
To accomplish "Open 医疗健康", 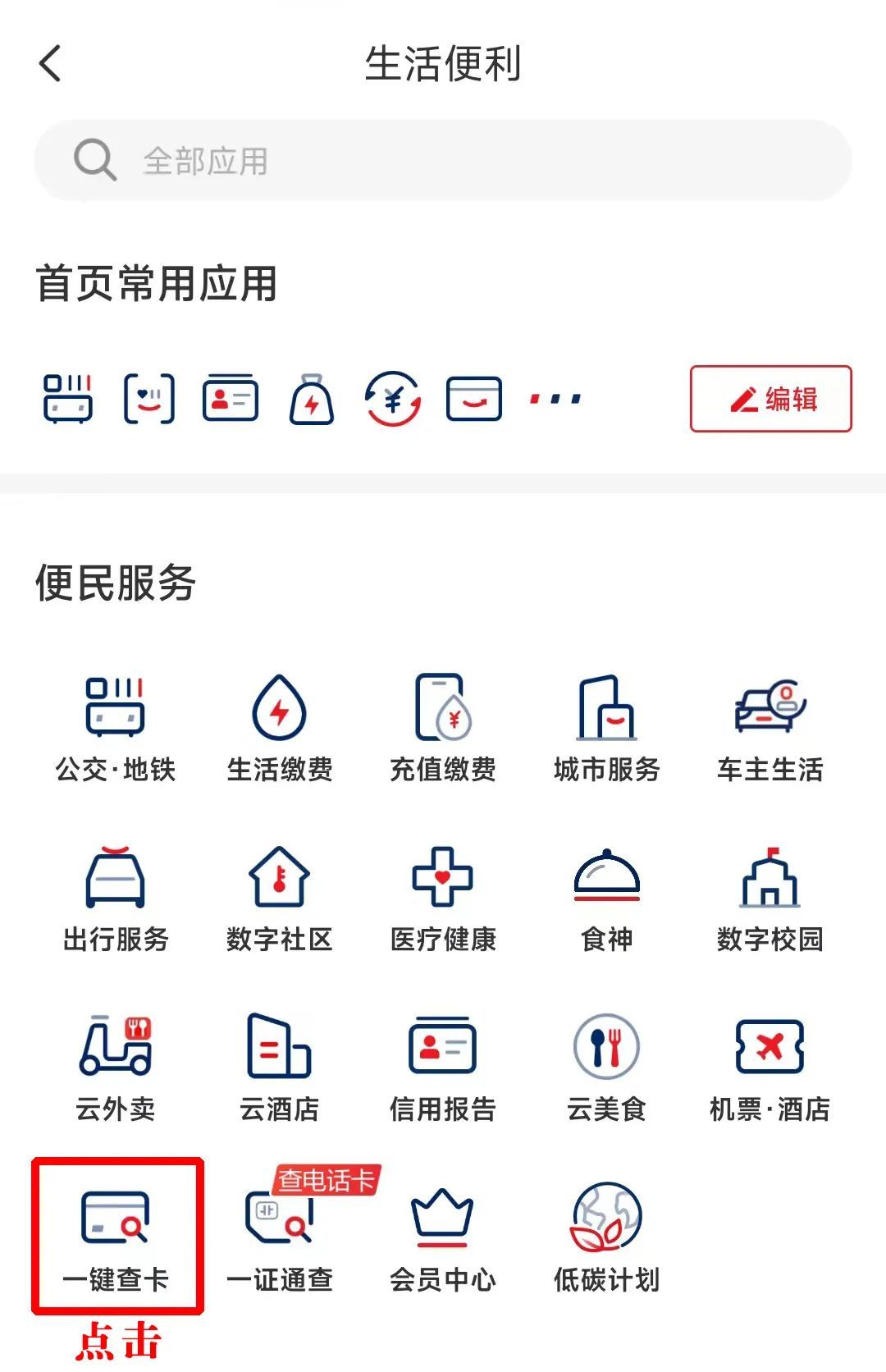I will point(443,898).
